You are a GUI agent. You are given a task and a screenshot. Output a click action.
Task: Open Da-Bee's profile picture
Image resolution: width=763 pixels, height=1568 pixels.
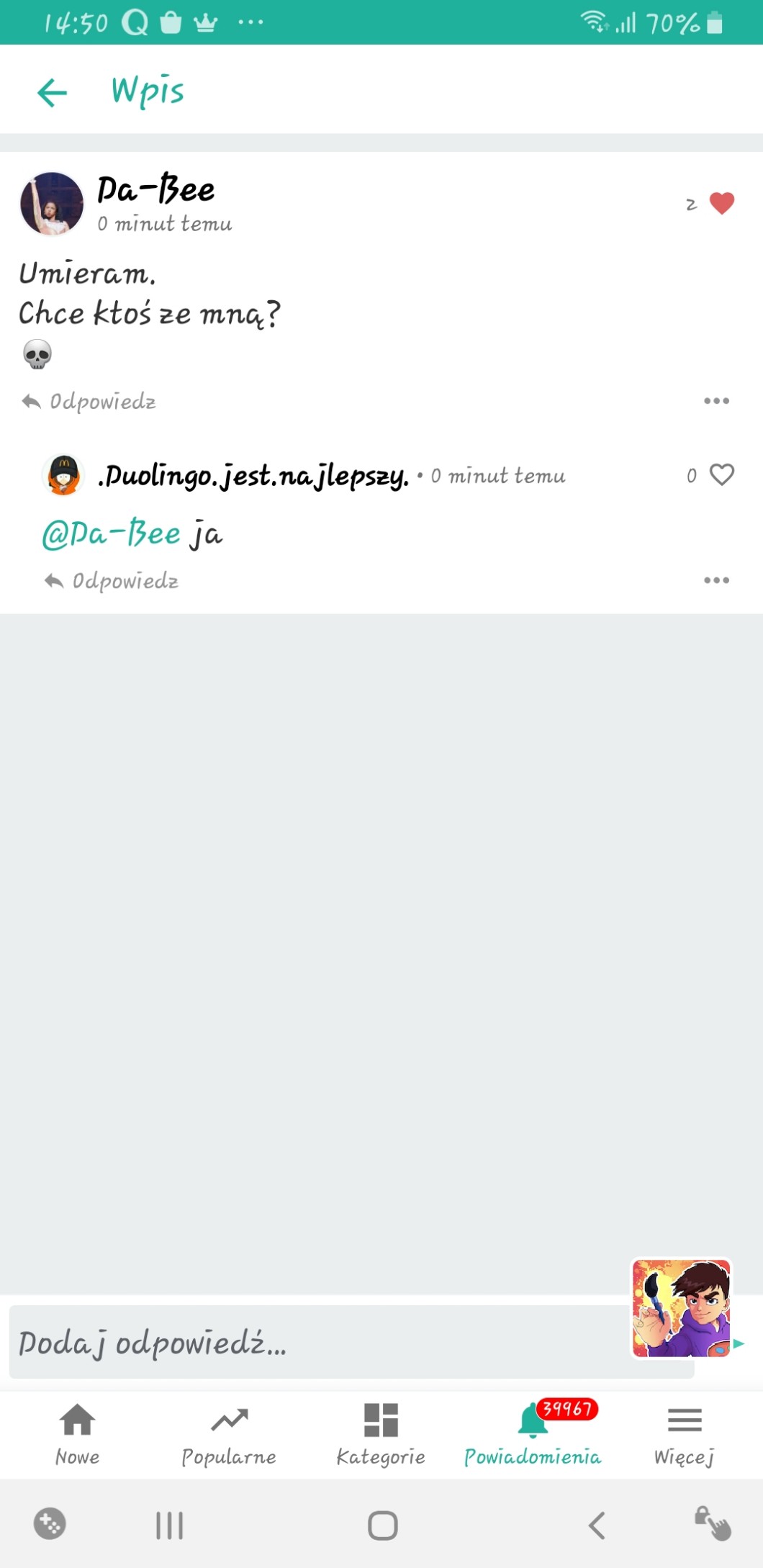click(52, 204)
